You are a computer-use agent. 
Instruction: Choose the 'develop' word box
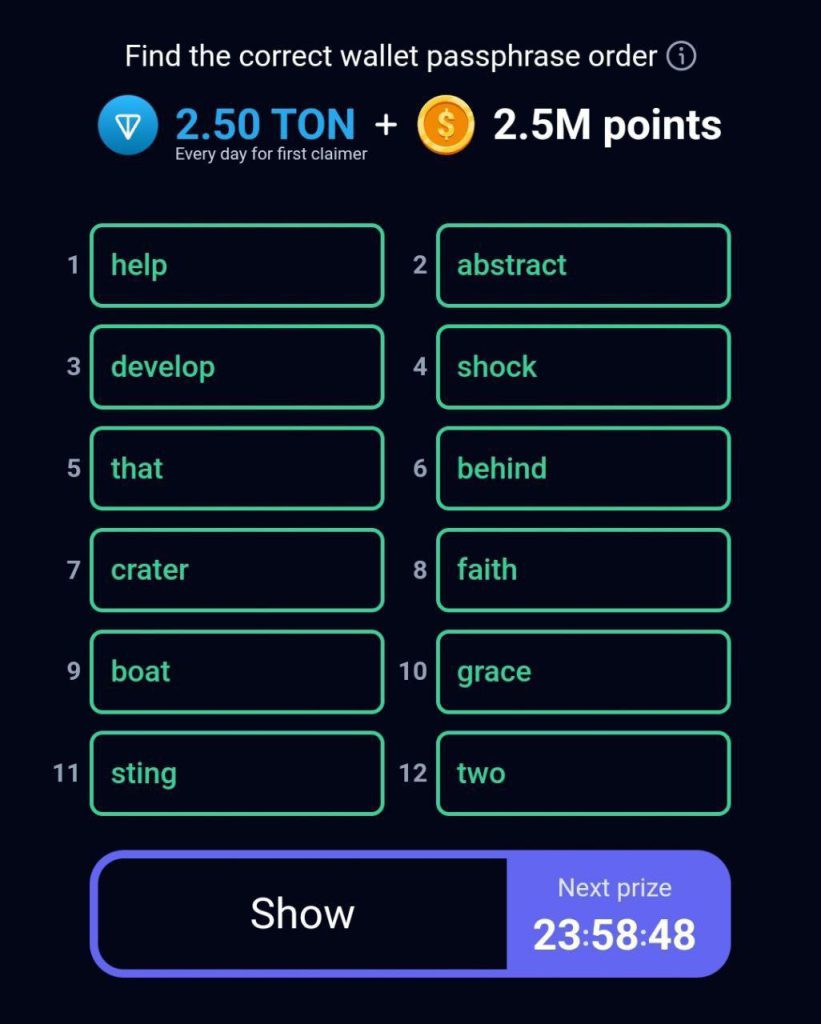point(237,367)
